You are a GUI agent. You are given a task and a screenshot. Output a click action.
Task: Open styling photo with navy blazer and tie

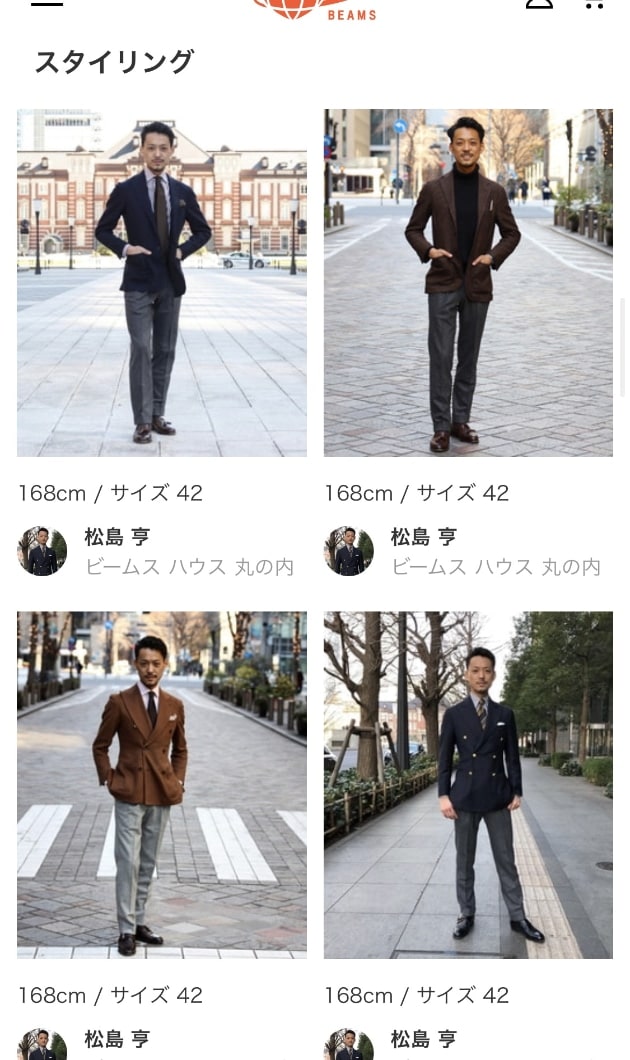click(162, 283)
